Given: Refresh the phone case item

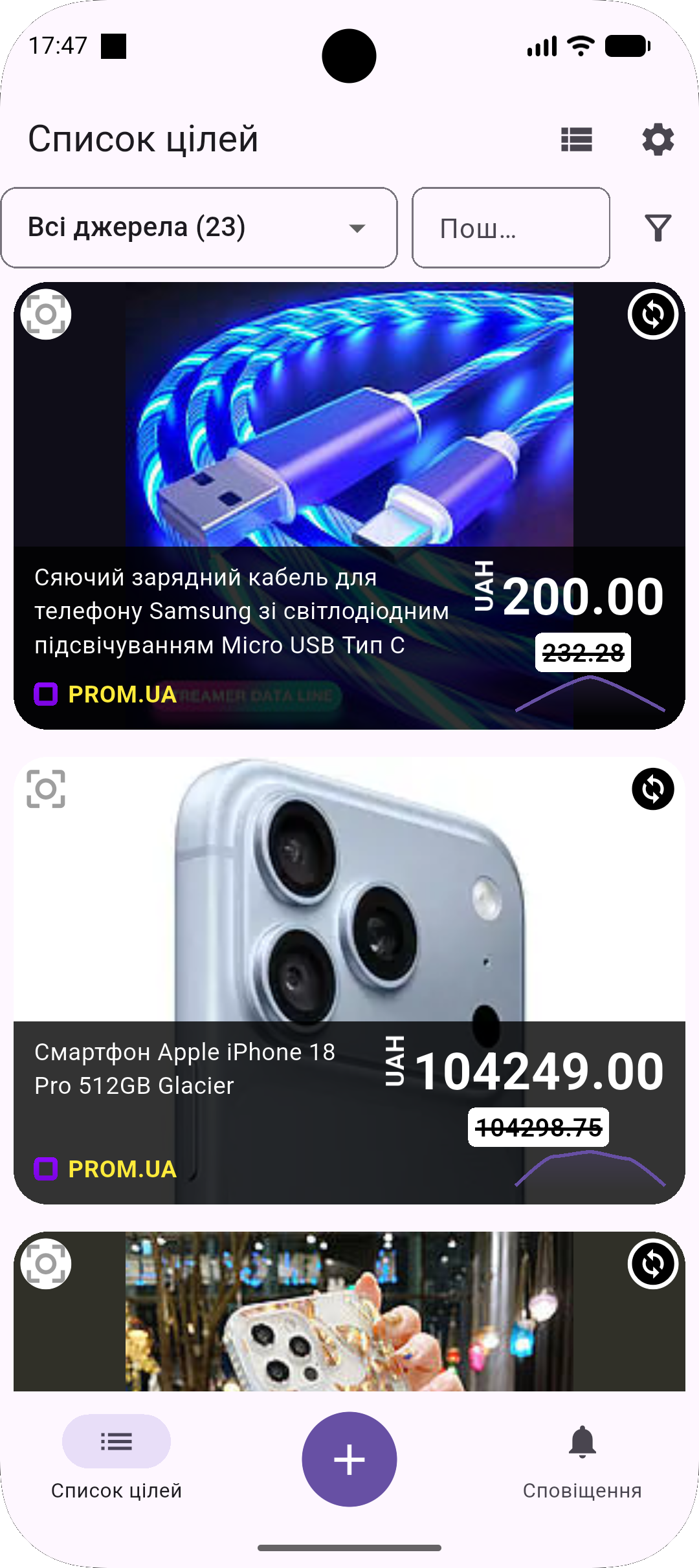Looking at the screenshot, I should click(x=652, y=1264).
